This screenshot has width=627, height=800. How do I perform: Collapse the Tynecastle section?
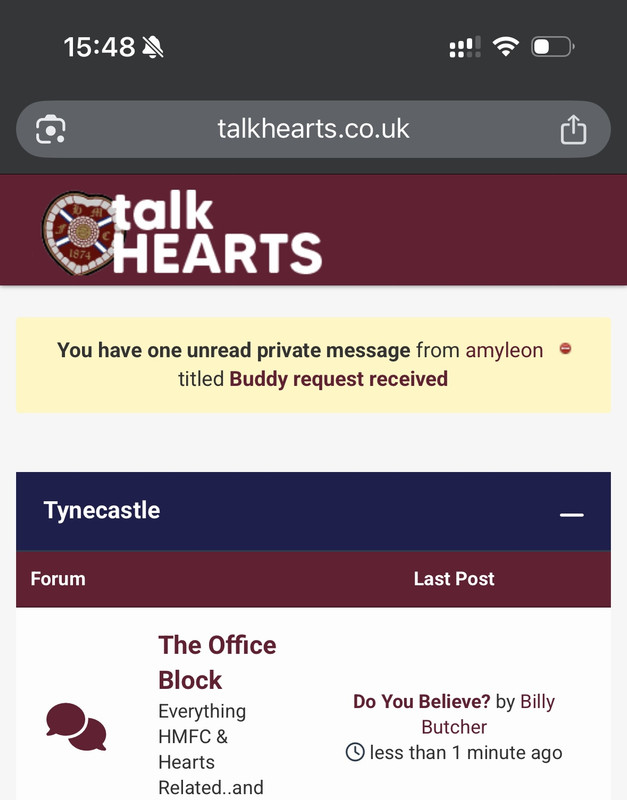coord(571,514)
